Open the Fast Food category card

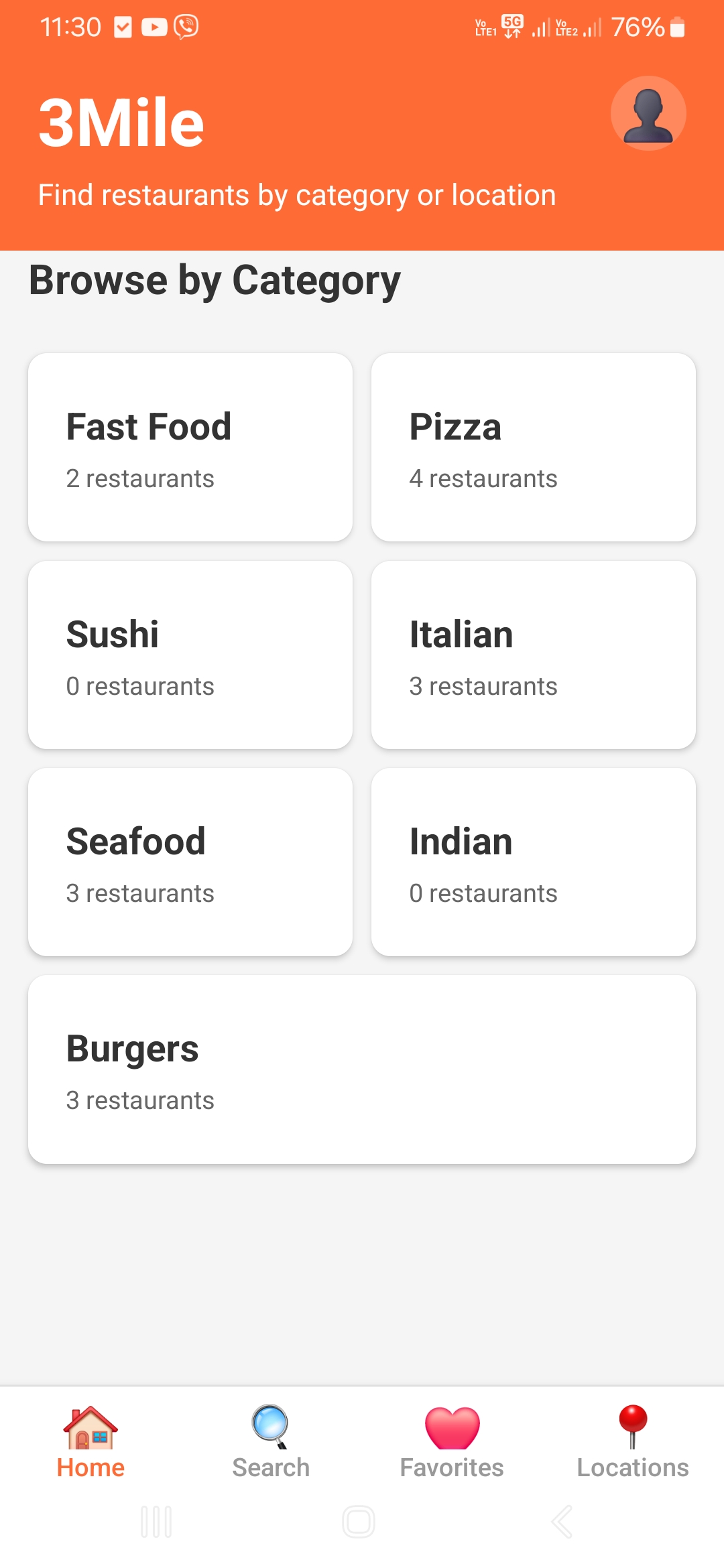tap(190, 447)
